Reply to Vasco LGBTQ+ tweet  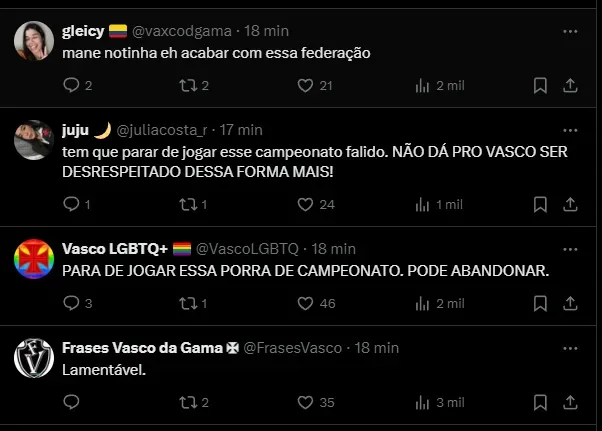pos(71,303)
